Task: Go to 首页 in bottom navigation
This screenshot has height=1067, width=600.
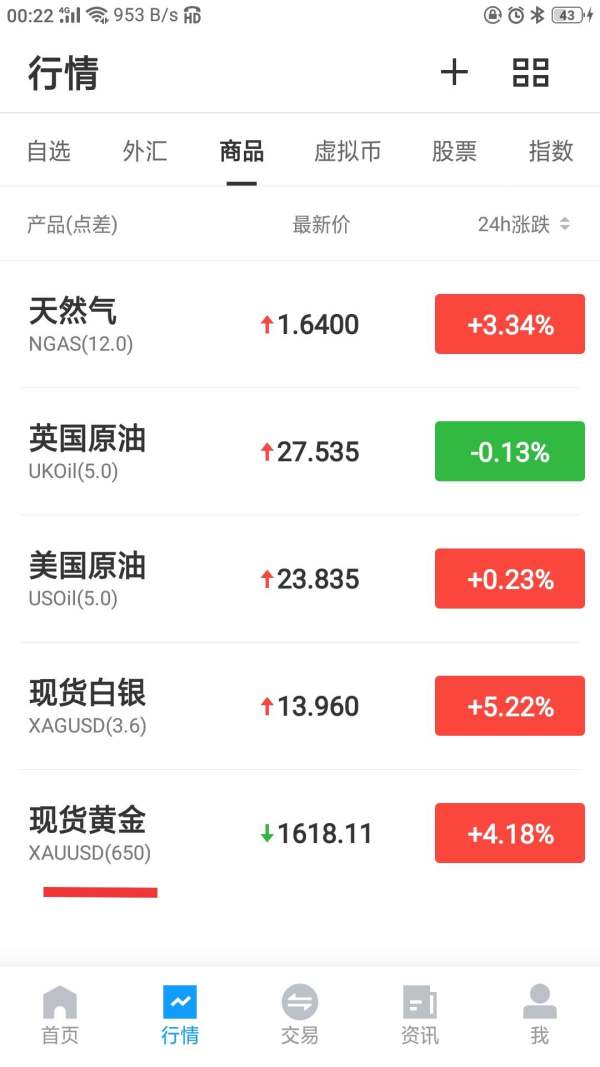Action: (x=60, y=1015)
